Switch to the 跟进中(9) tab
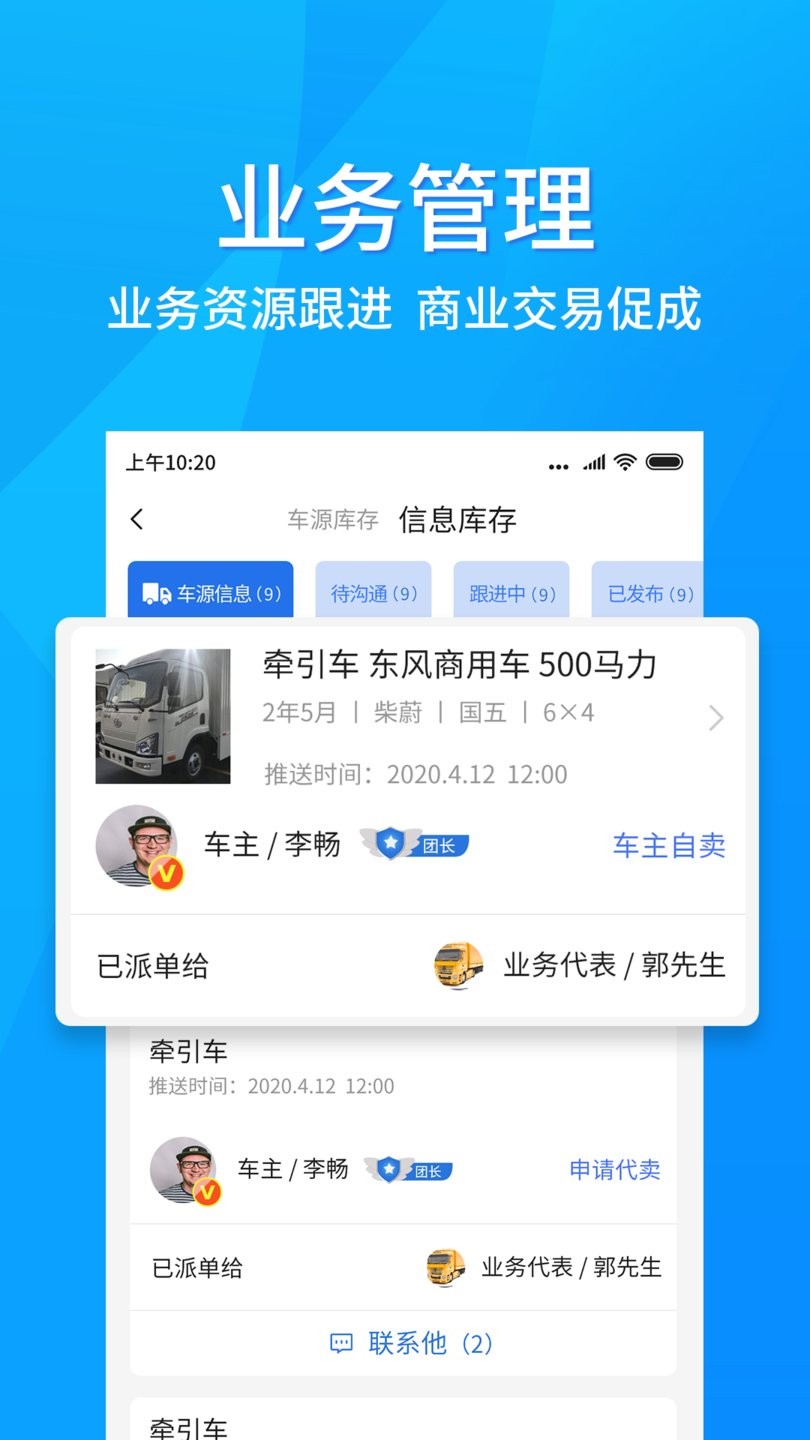The height and width of the screenshot is (1440, 810). (511, 593)
